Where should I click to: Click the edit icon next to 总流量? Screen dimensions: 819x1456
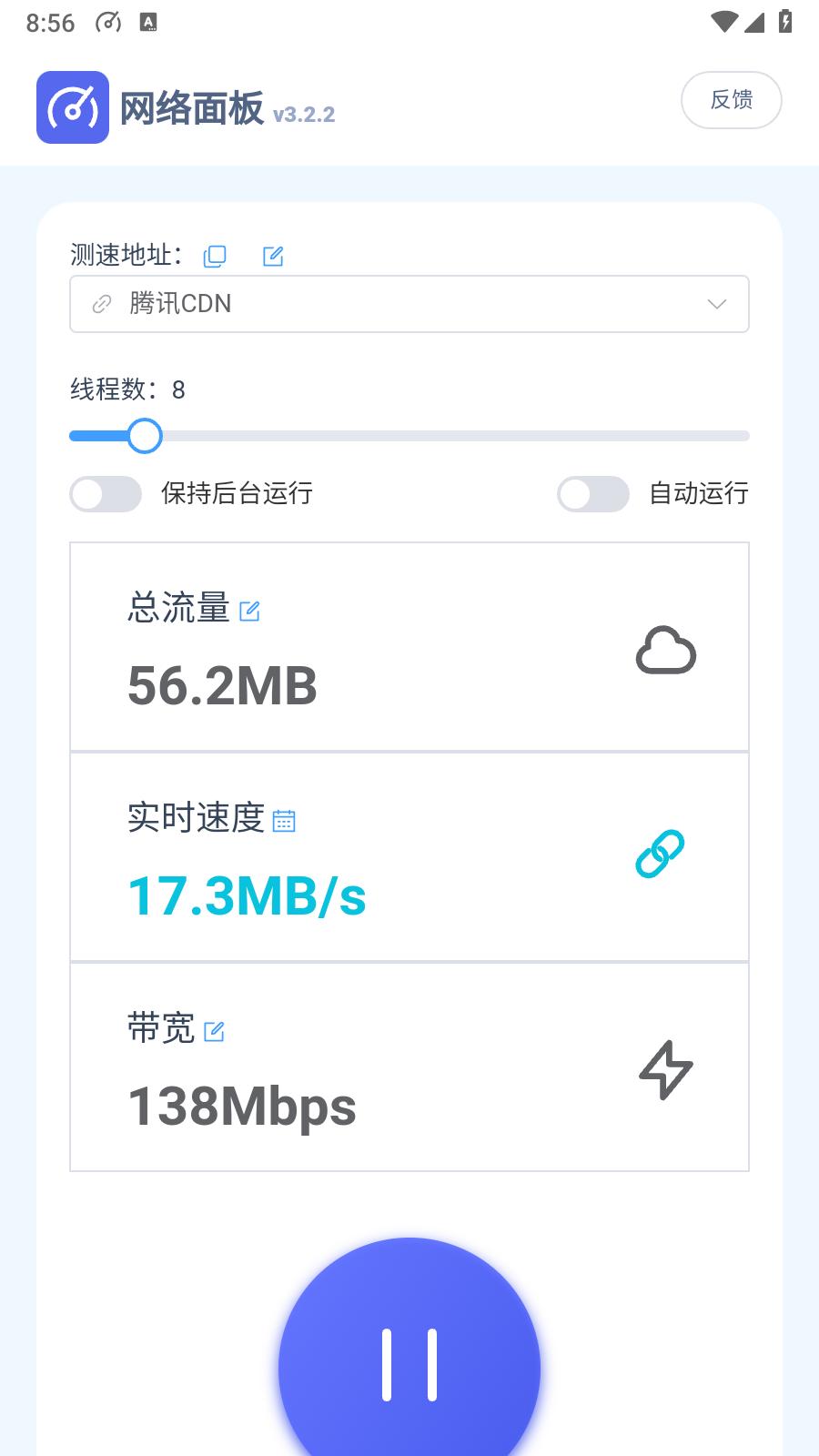point(250,611)
